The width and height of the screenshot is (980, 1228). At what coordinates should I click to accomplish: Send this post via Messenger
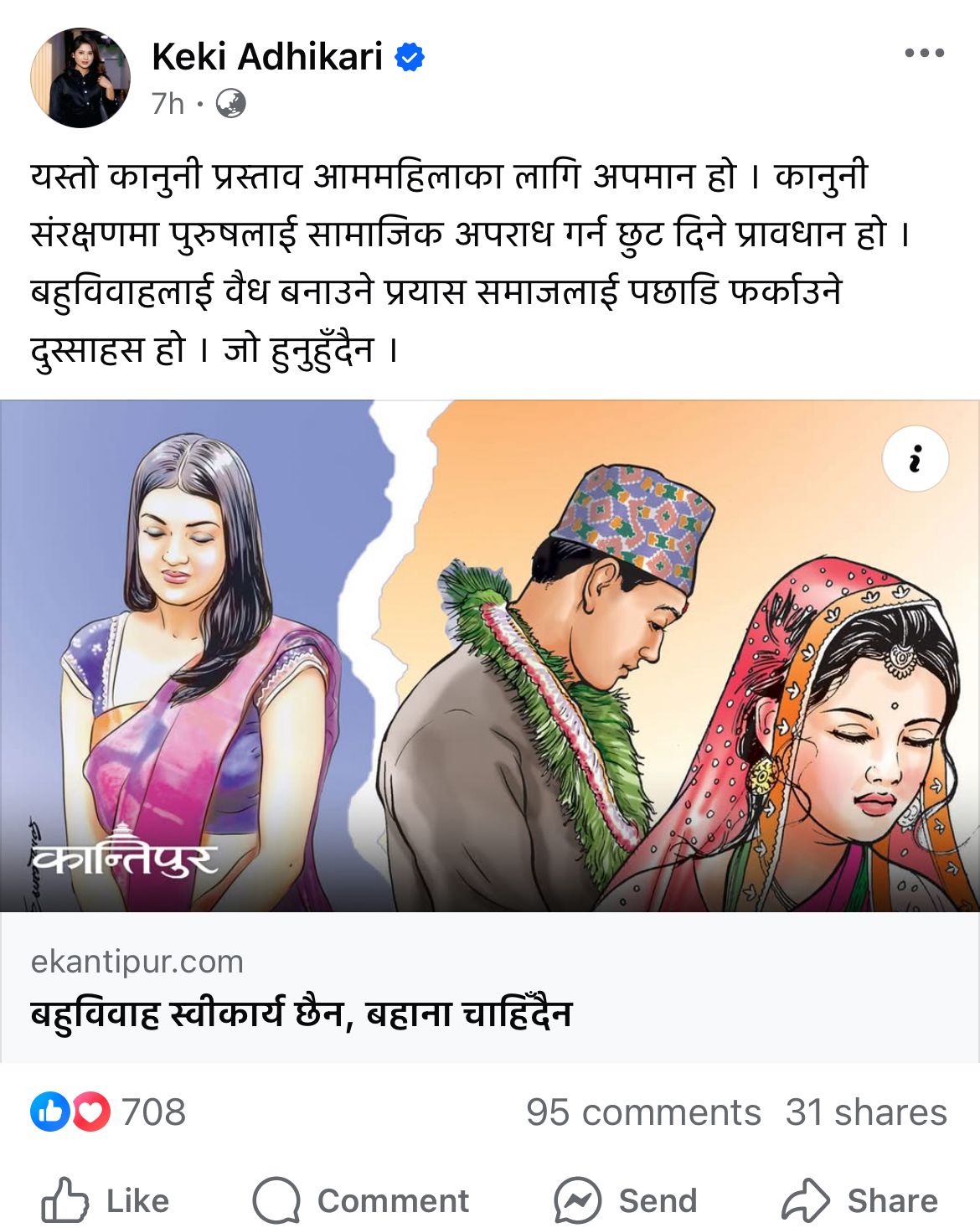pyautogui.click(x=625, y=1200)
